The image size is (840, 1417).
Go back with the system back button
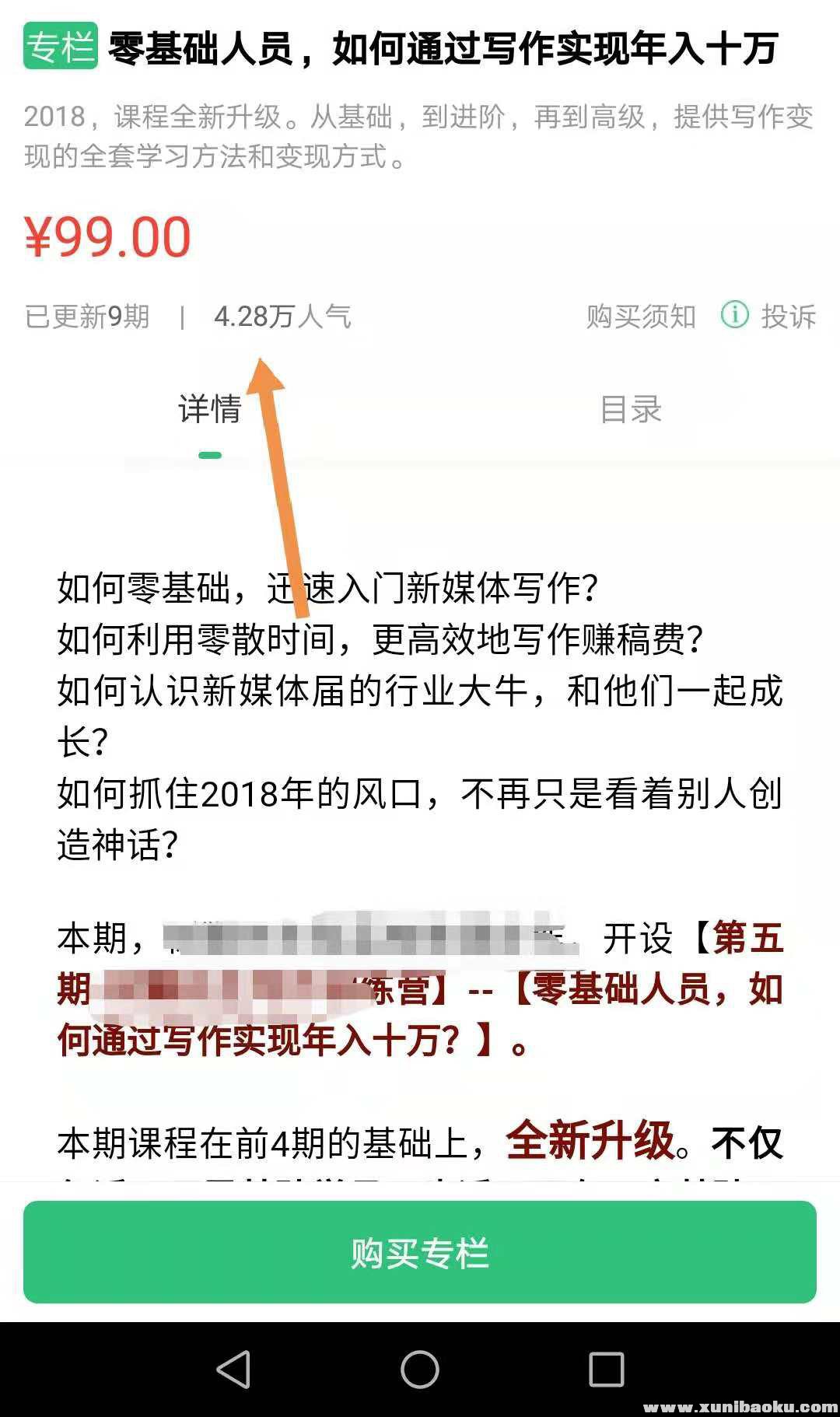click(x=233, y=1370)
